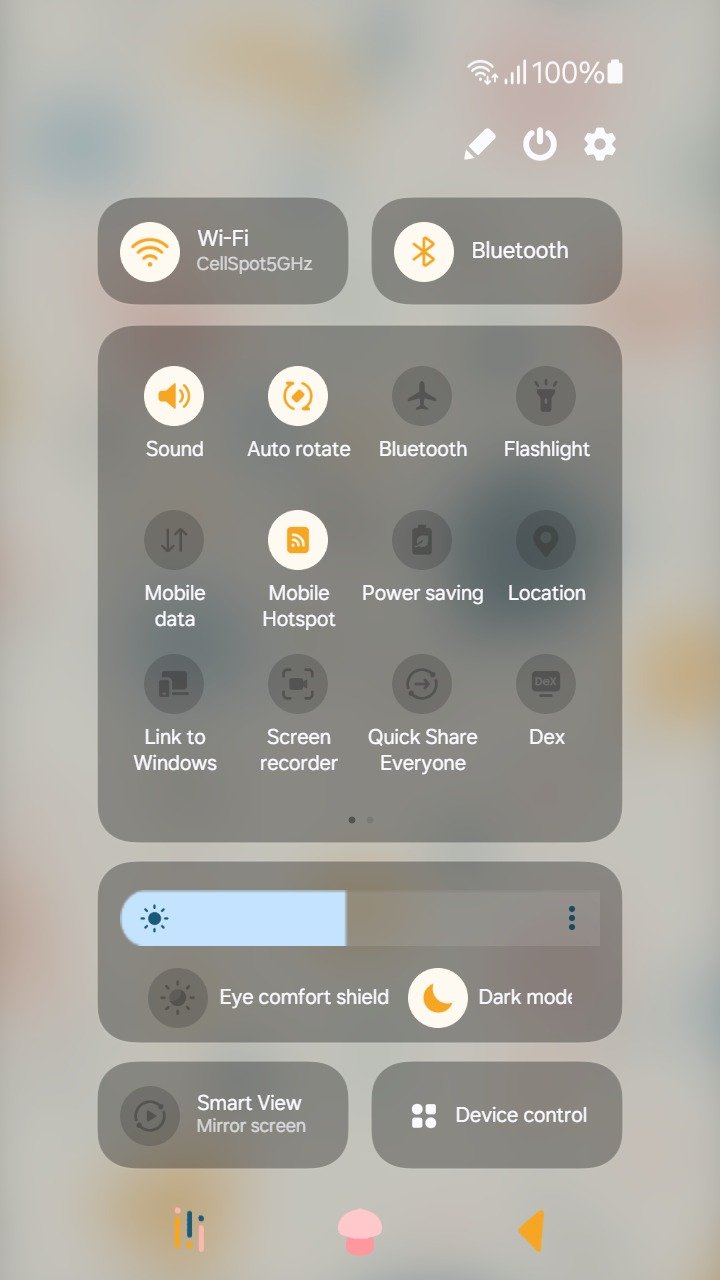
Task: Toggle Link to Windows
Action: pos(174,684)
